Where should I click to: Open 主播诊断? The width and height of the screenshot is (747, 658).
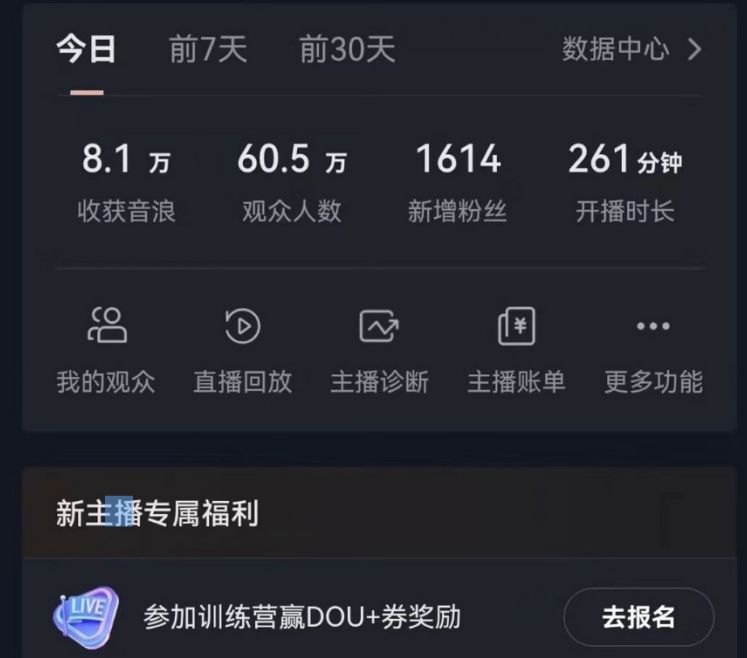click(x=379, y=349)
